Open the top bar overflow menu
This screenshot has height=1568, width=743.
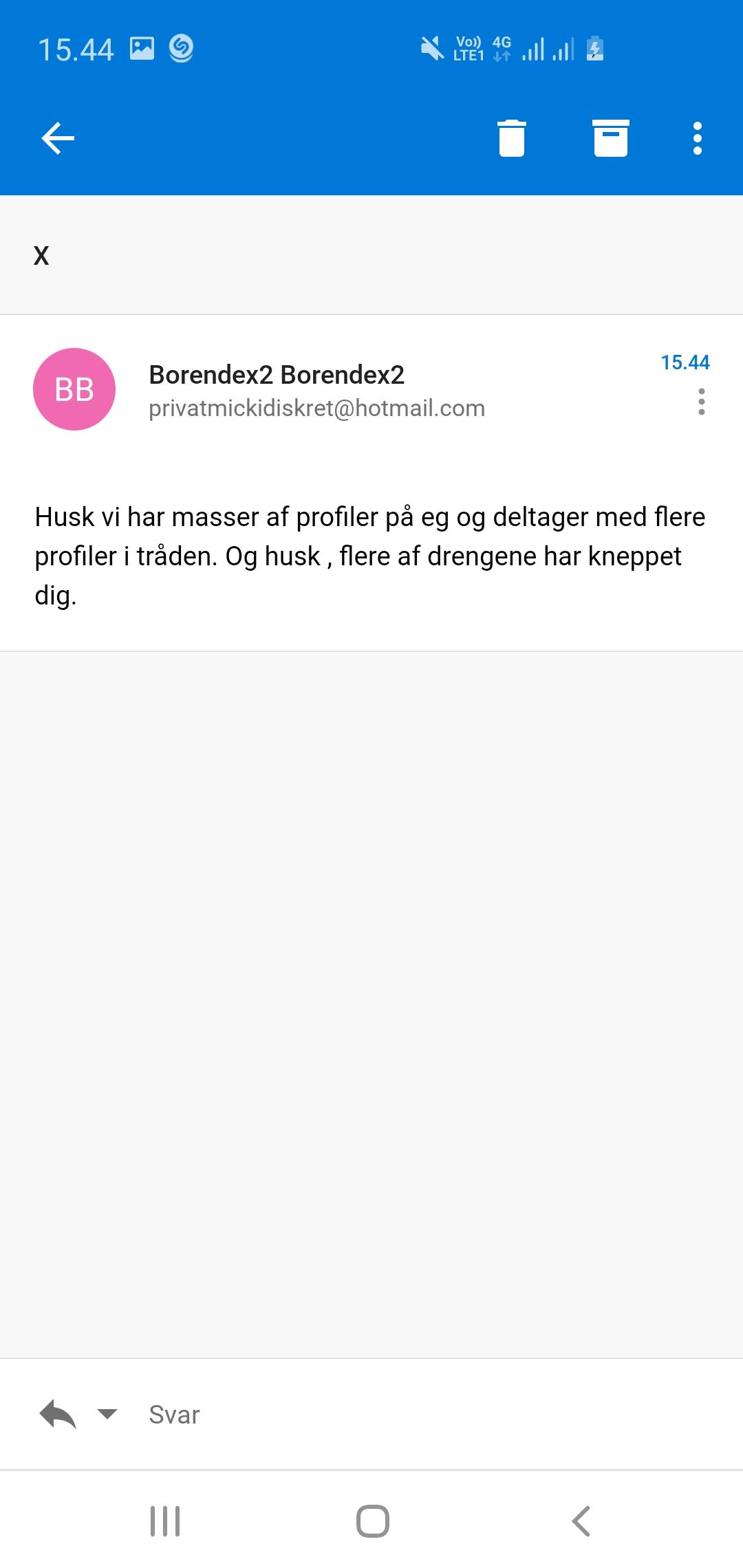pyautogui.click(x=698, y=138)
